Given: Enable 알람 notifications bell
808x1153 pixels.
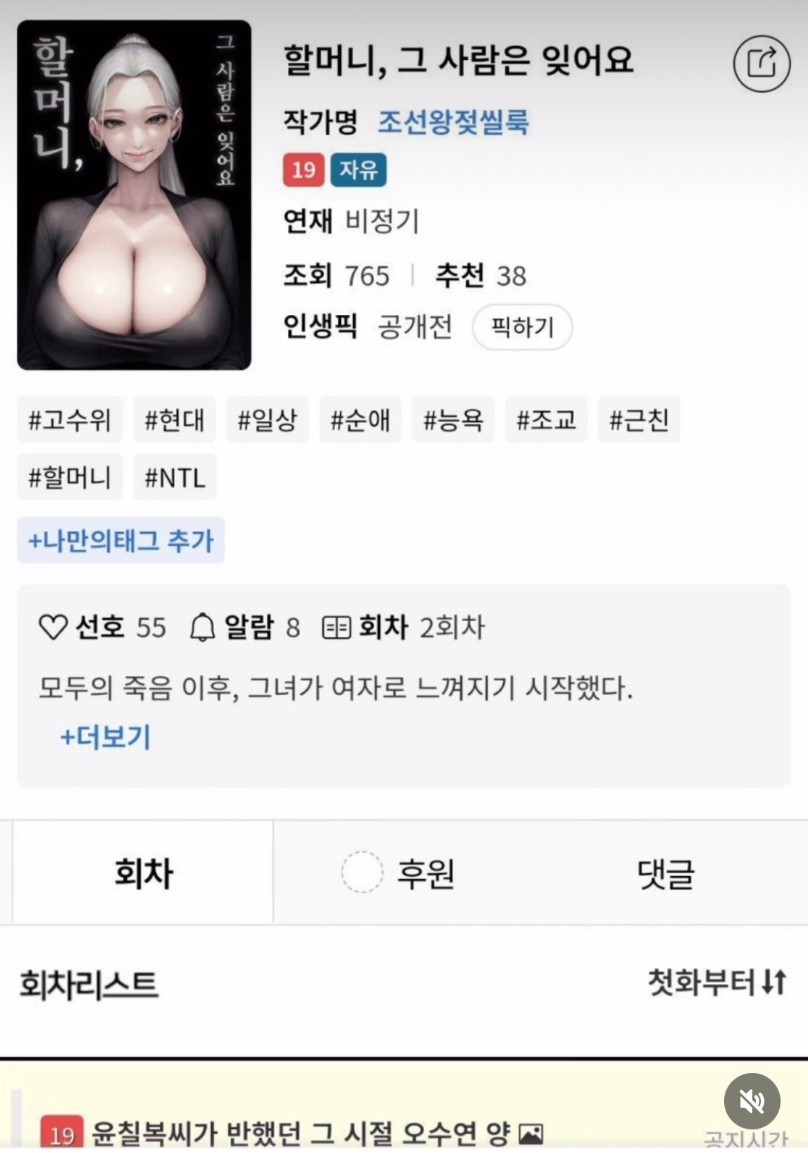Looking at the screenshot, I should point(203,628).
